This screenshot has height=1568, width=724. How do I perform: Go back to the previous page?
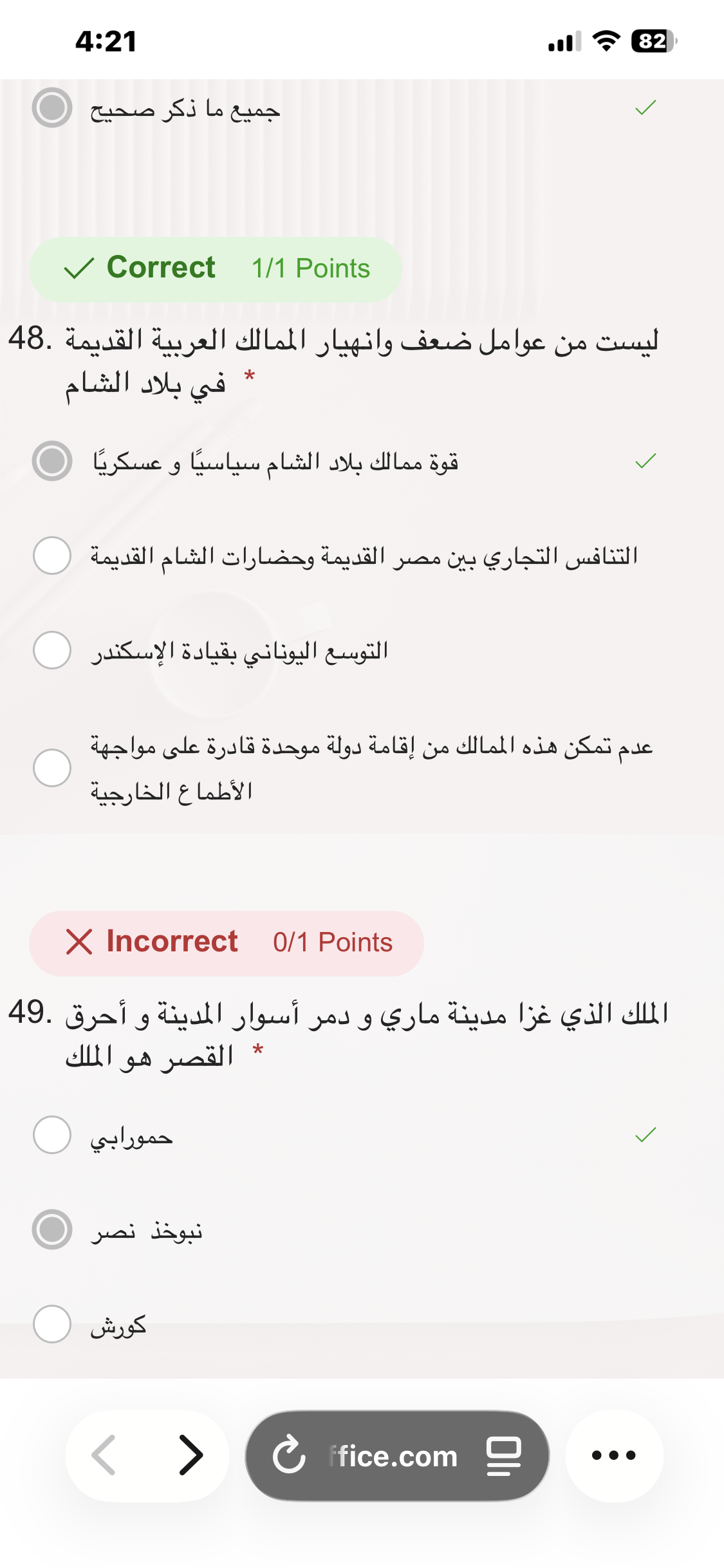[x=105, y=1455]
